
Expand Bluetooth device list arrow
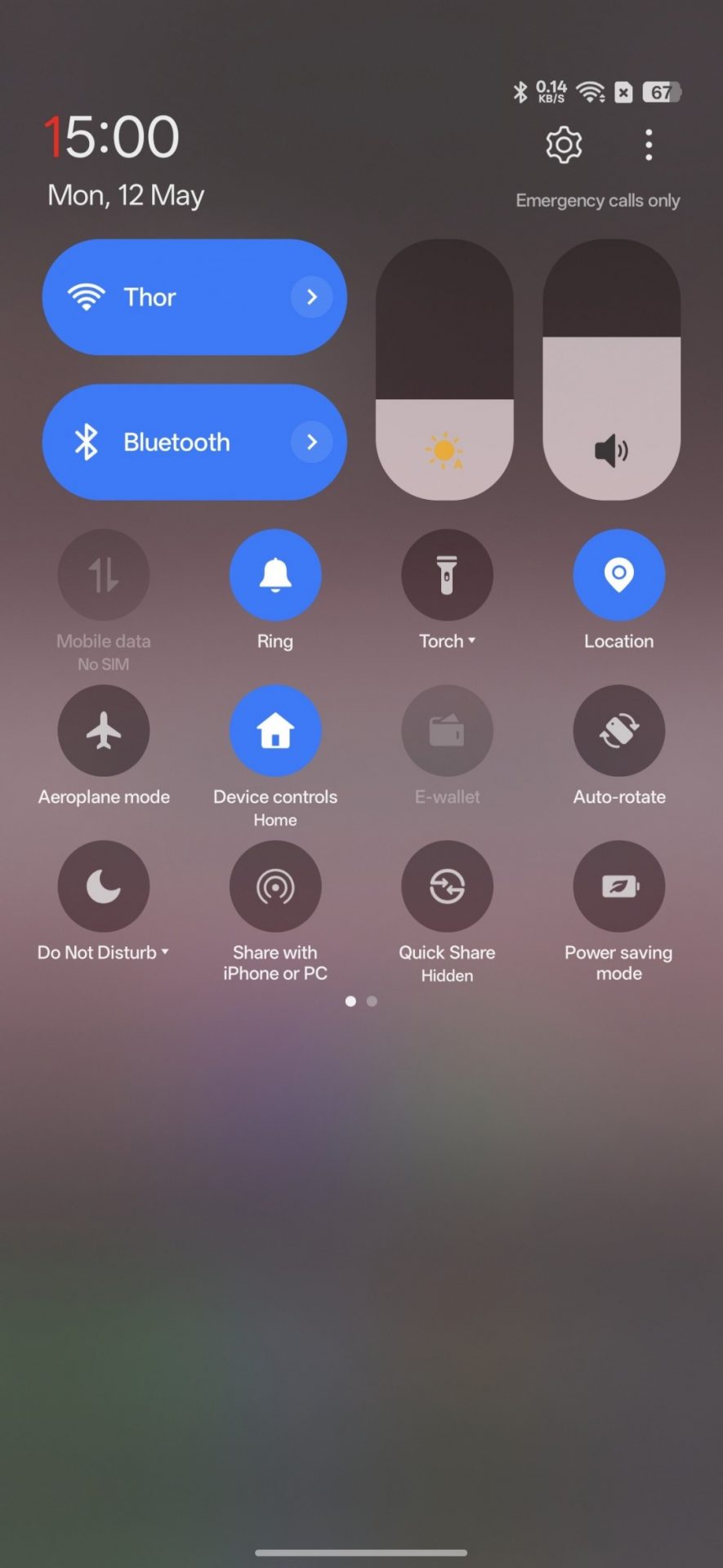click(311, 443)
